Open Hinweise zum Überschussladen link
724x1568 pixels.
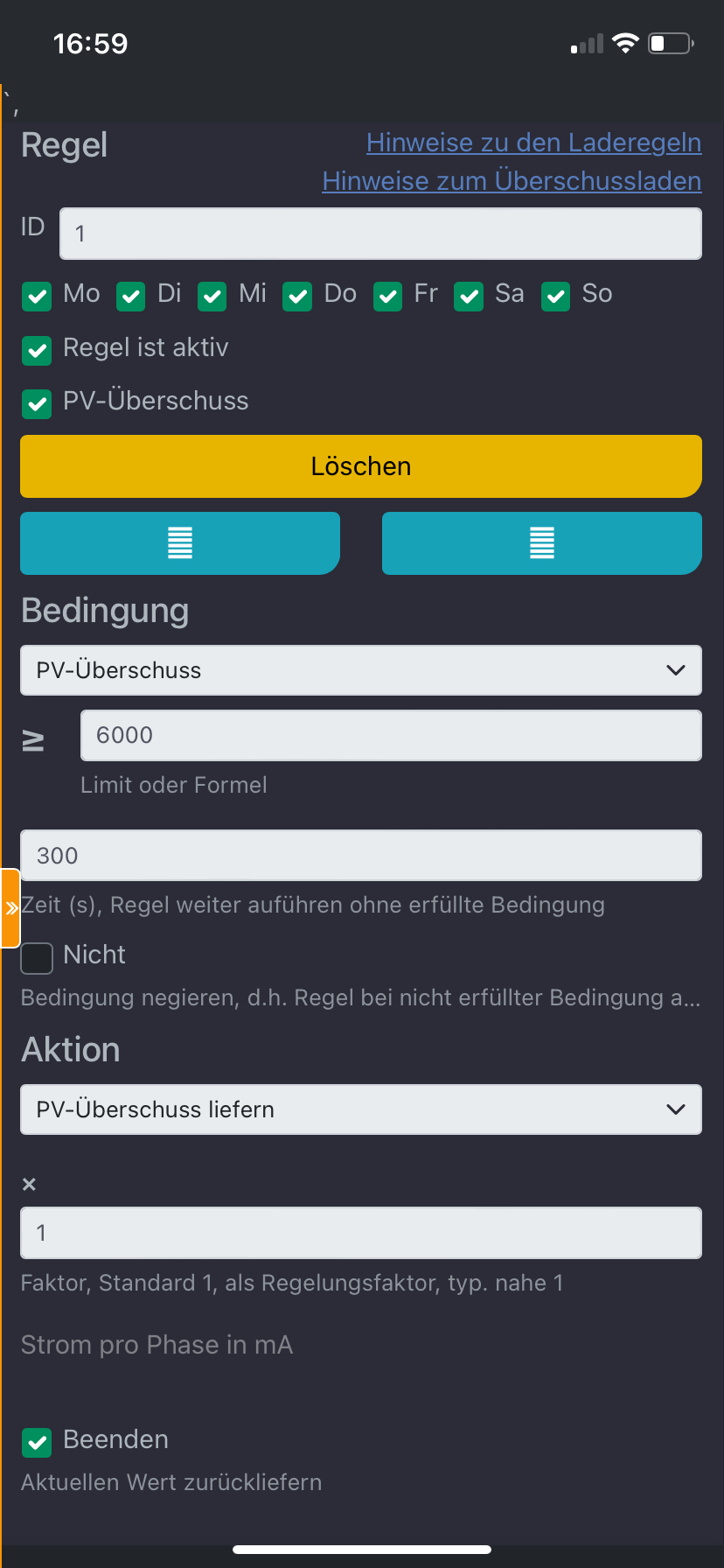[x=512, y=181]
